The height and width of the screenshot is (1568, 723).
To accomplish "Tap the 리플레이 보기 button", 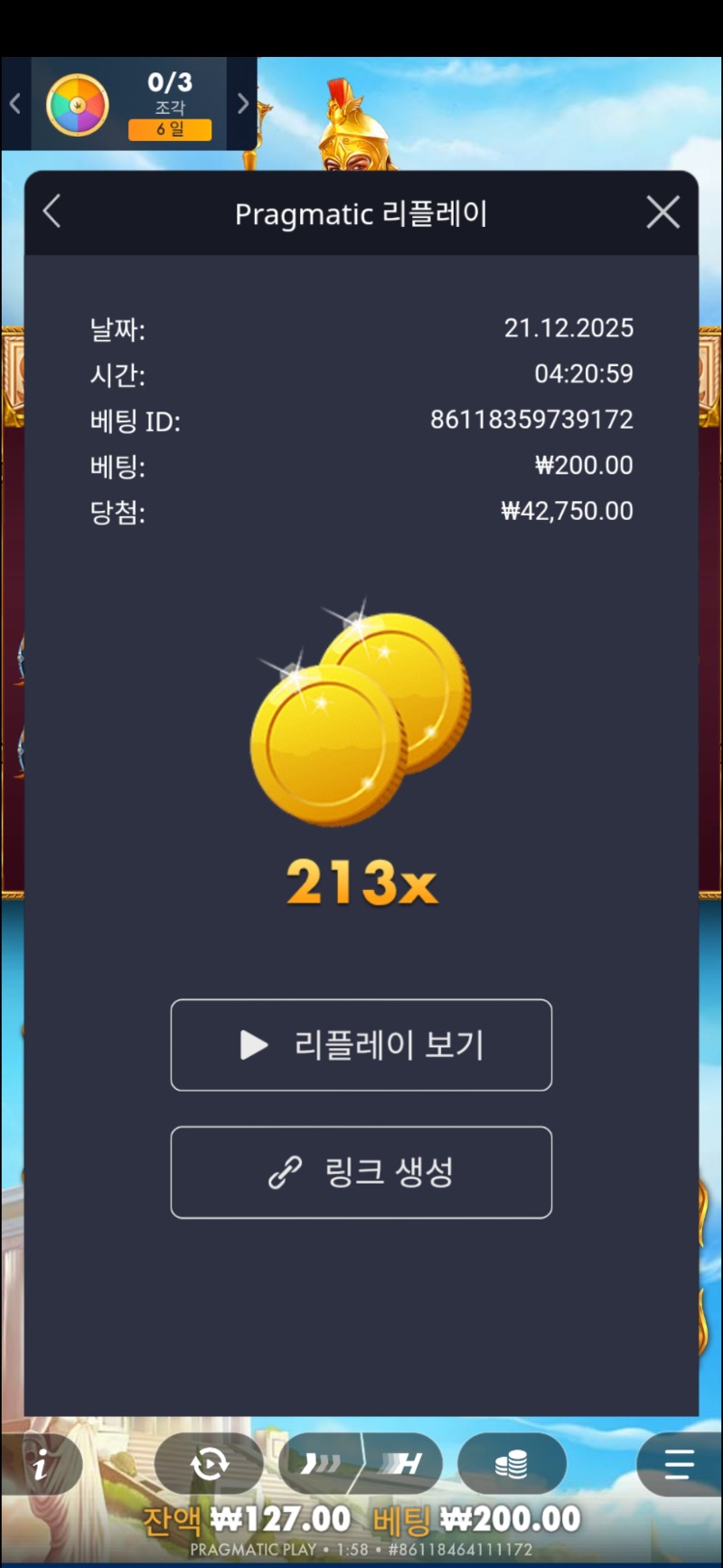I will 361,1044.
